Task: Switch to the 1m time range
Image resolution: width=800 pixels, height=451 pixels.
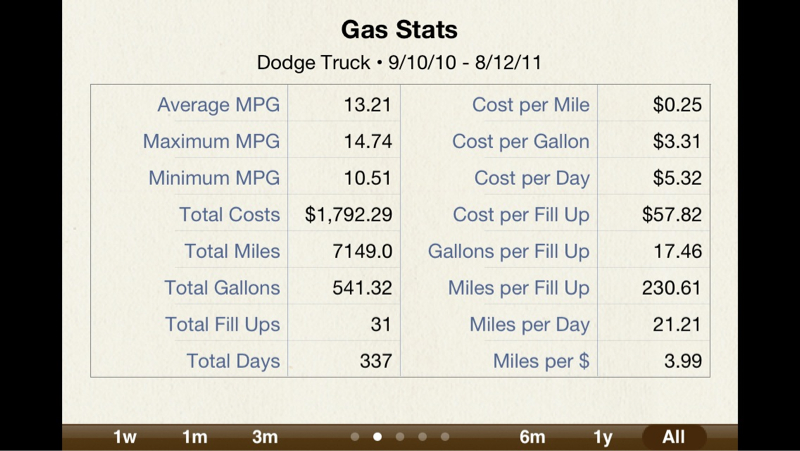Action: pos(194,437)
